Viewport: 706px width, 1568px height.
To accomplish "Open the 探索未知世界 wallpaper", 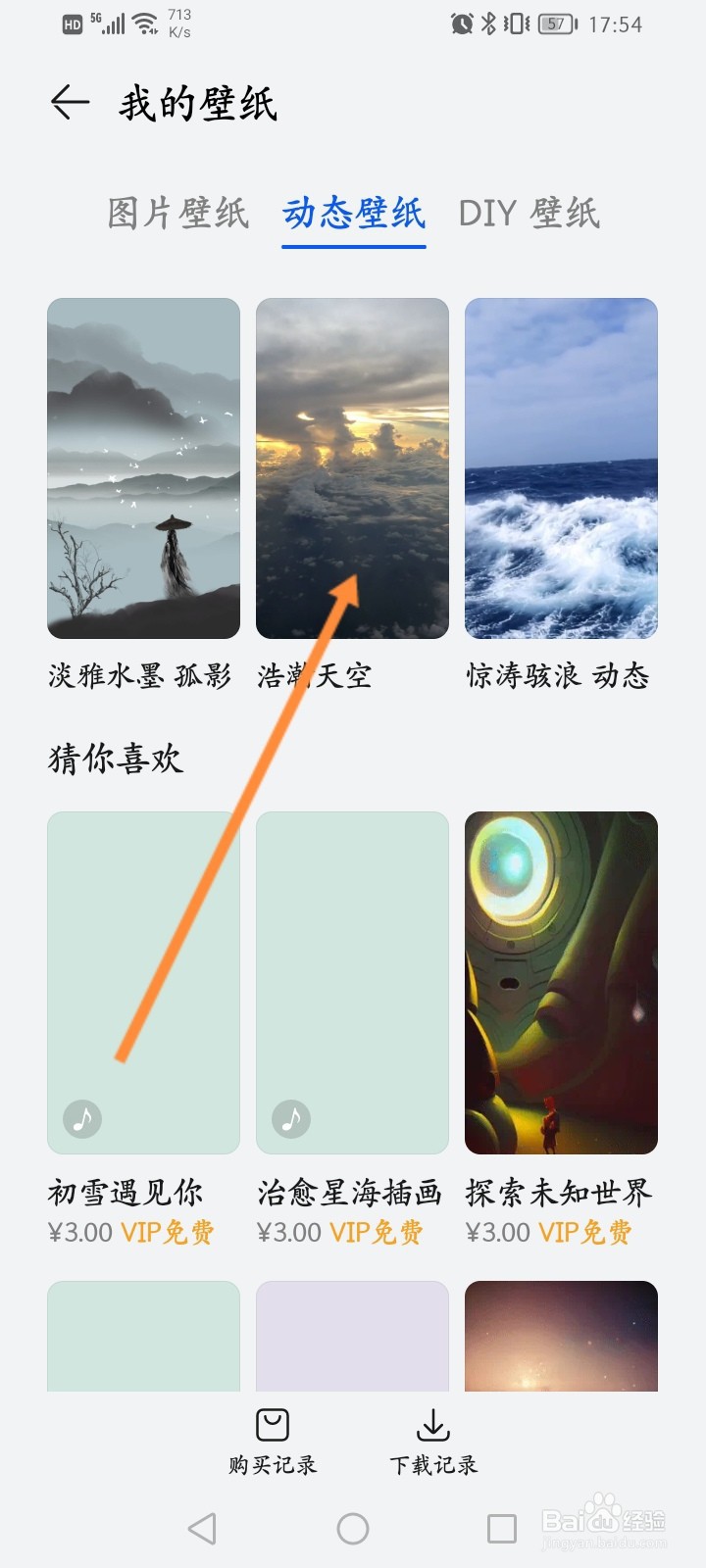I will point(561,980).
